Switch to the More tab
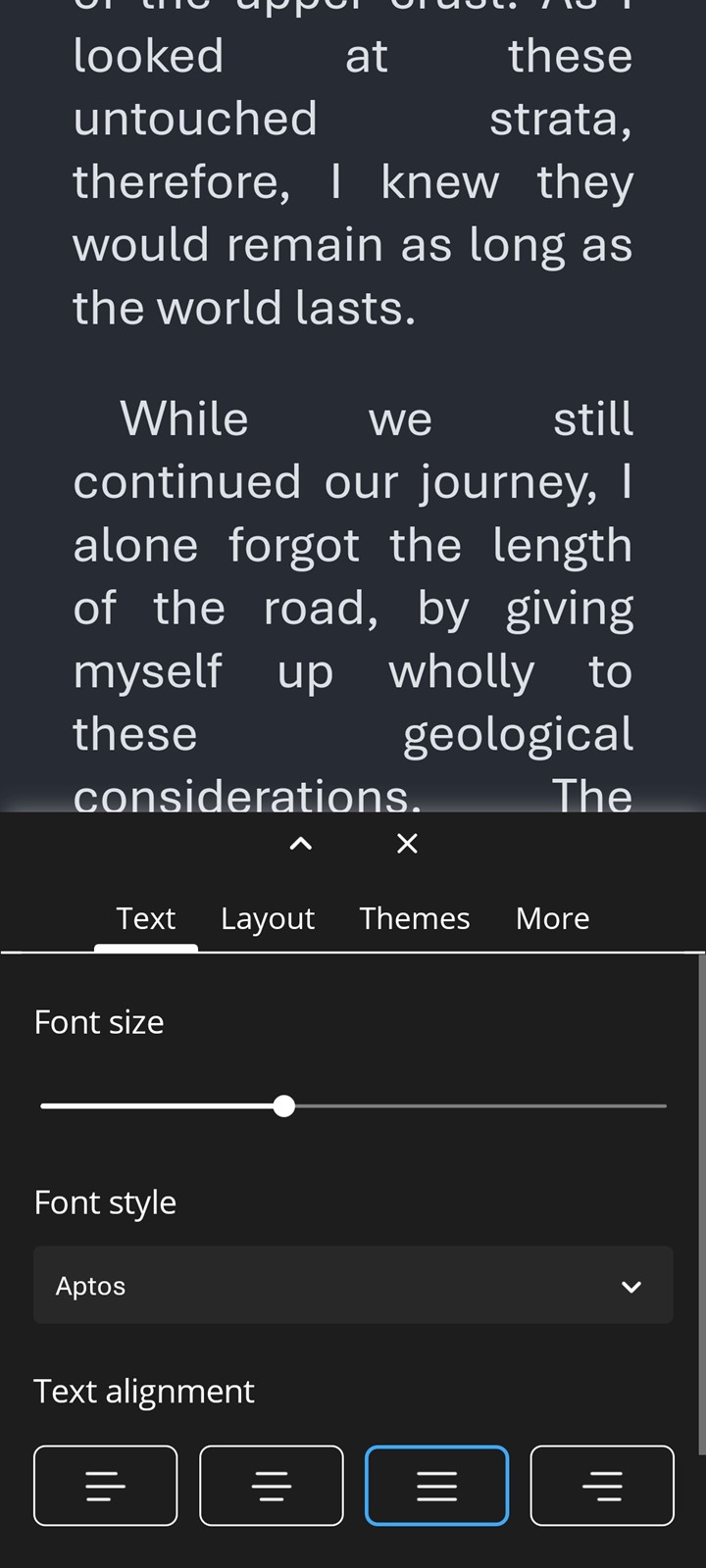This screenshot has height=1568, width=706. pyautogui.click(x=553, y=918)
